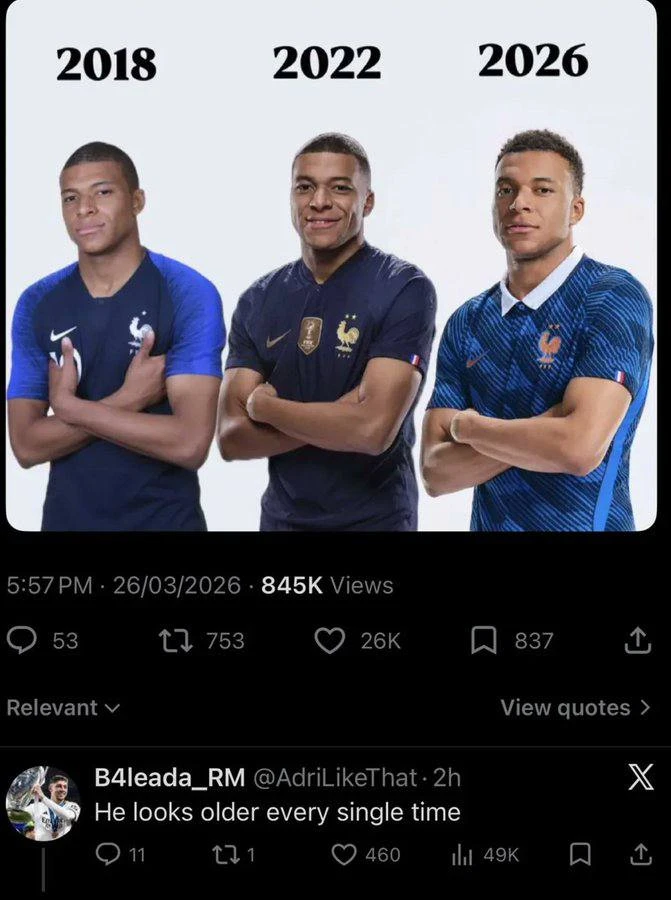Reply to the main post

(22, 640)
